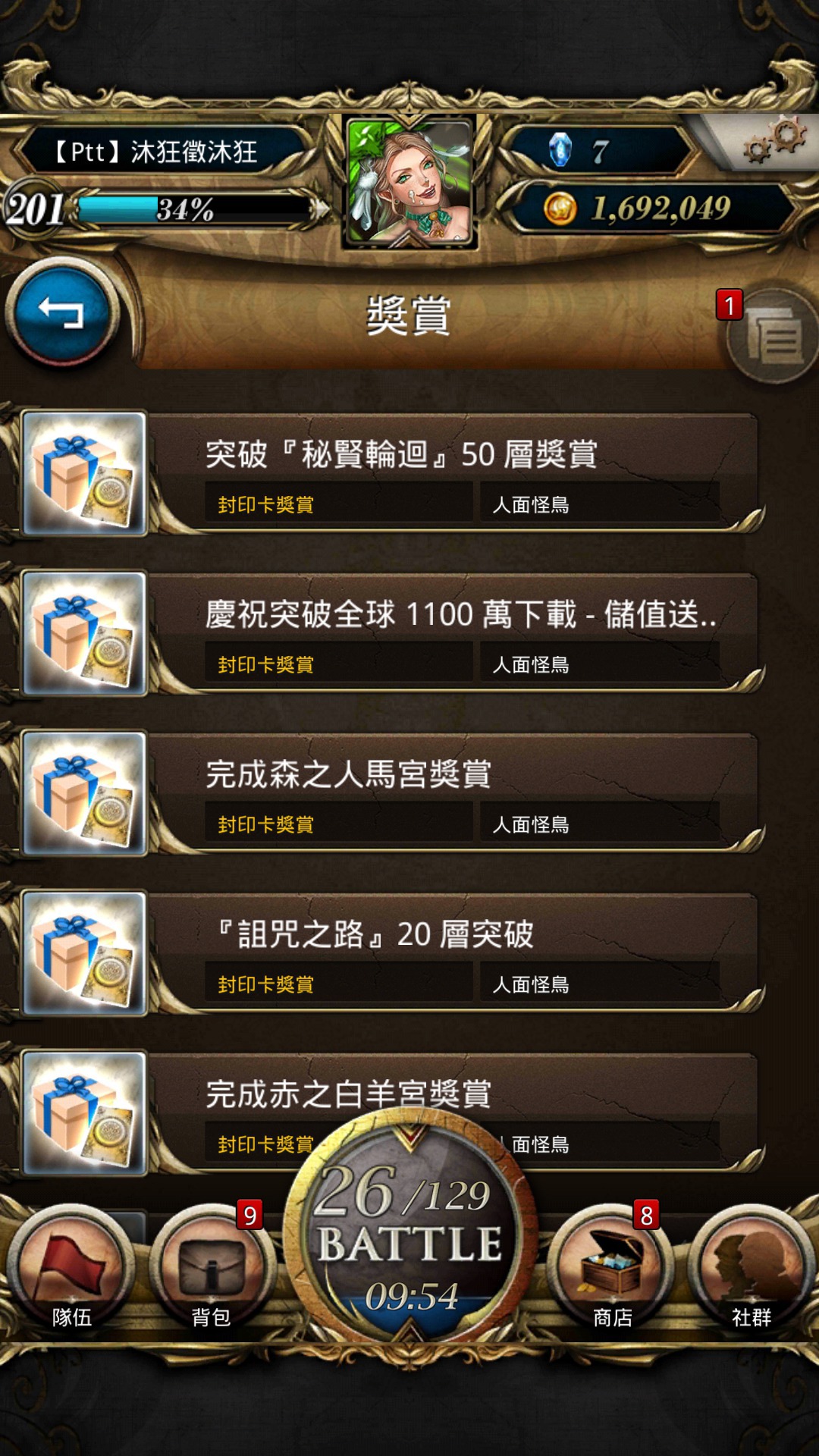
Task: Open the settings gears icon
Action: (x=775, y=140)
